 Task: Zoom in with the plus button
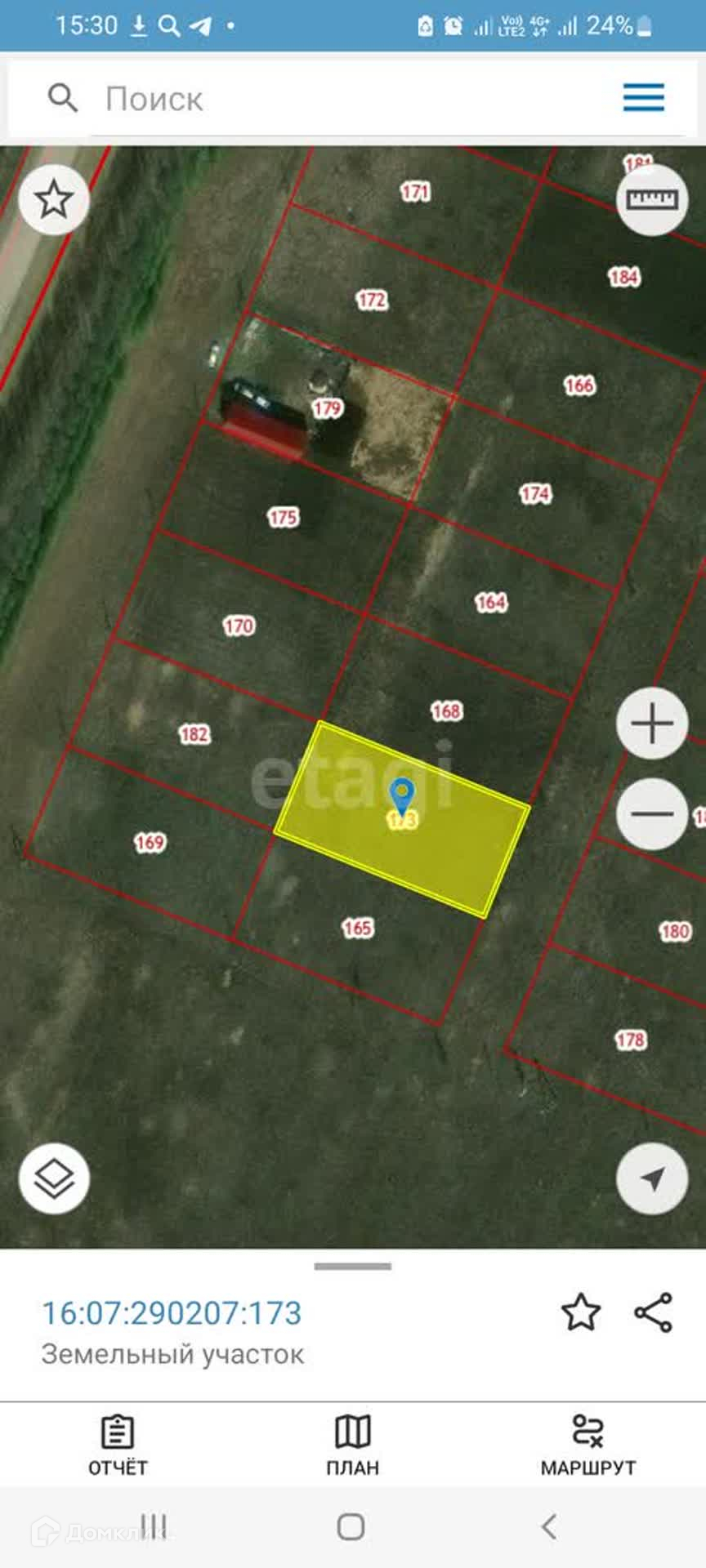tap(651, 724)
